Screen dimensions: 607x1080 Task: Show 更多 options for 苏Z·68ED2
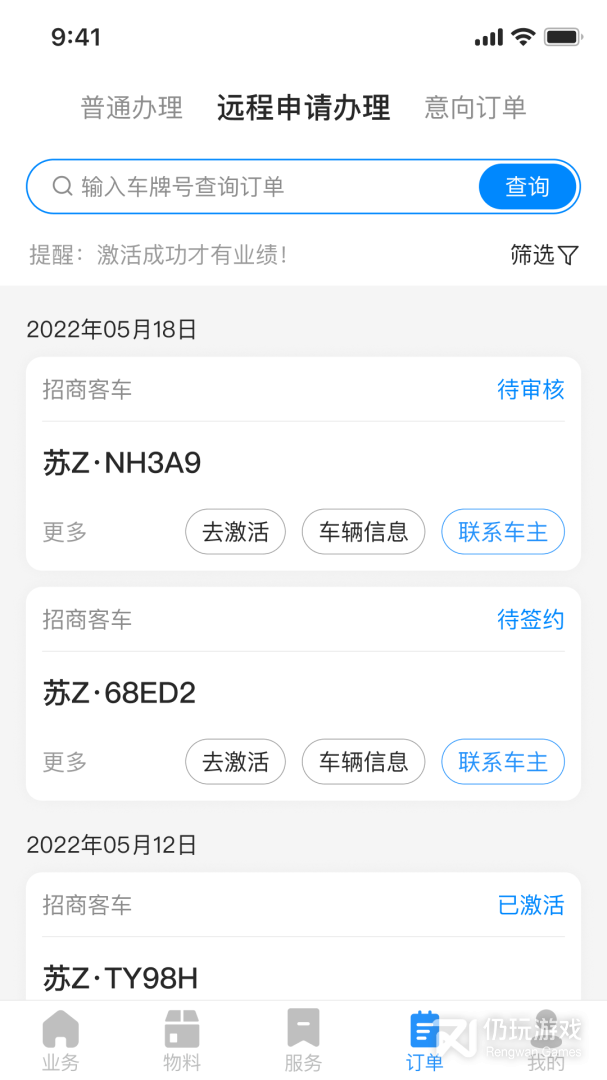(65, 762)
